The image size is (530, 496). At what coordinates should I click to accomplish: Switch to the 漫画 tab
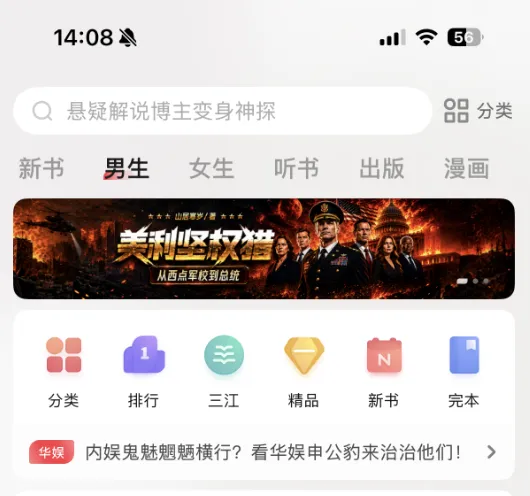pyautogui.click(x=466, y=168)
